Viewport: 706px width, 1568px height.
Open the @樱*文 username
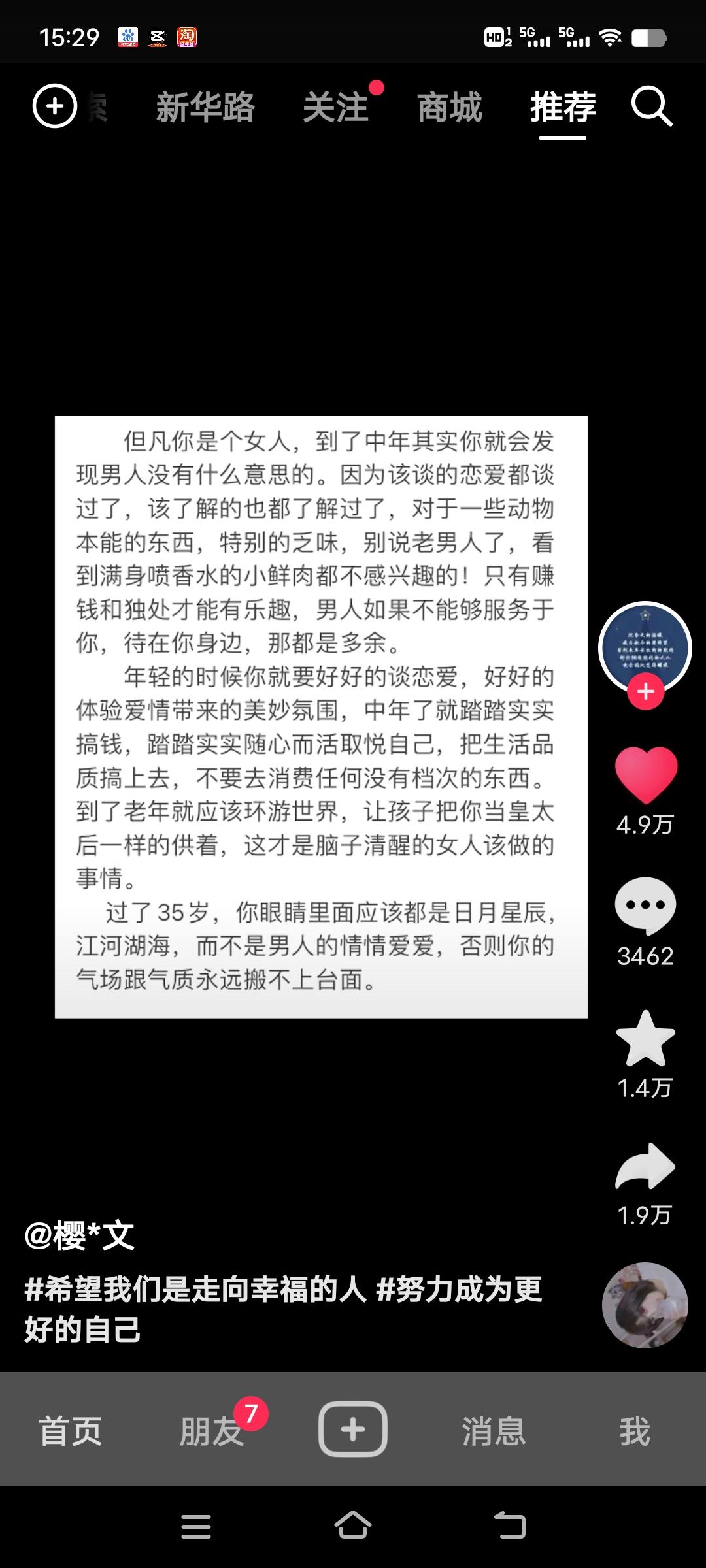pyautogui.click(x=79, y=1236)
